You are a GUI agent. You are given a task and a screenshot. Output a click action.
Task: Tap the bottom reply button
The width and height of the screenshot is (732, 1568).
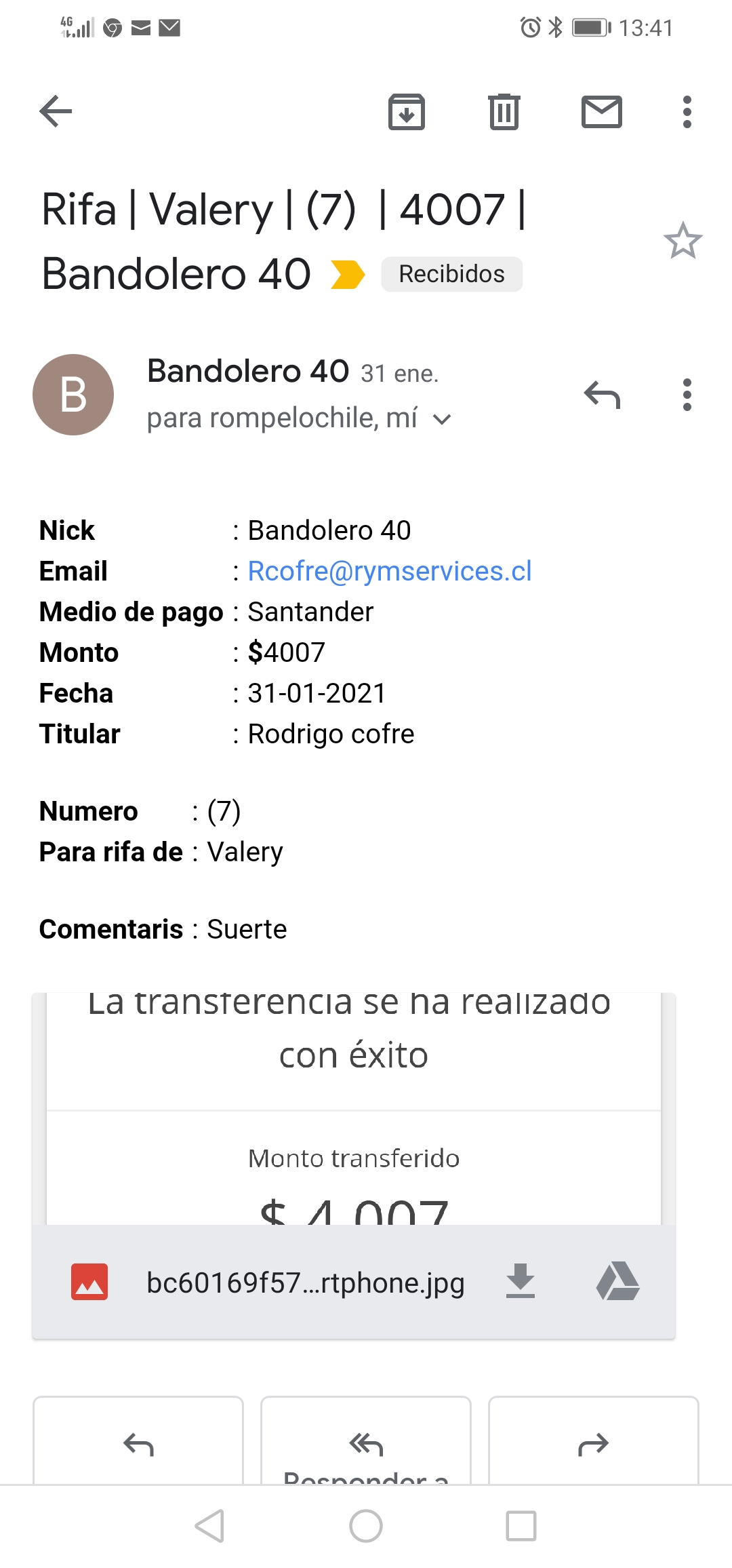coord(138,1441)
